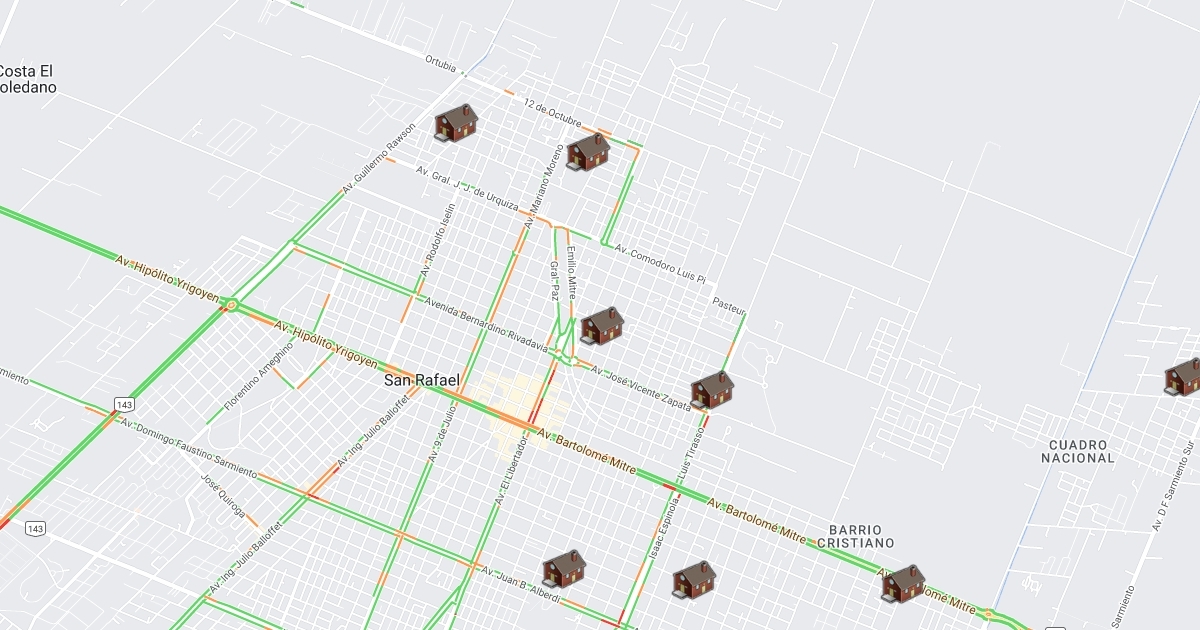
Task: Tap the house marker below Barrio Cristiano
Action: tap(903, 583)
